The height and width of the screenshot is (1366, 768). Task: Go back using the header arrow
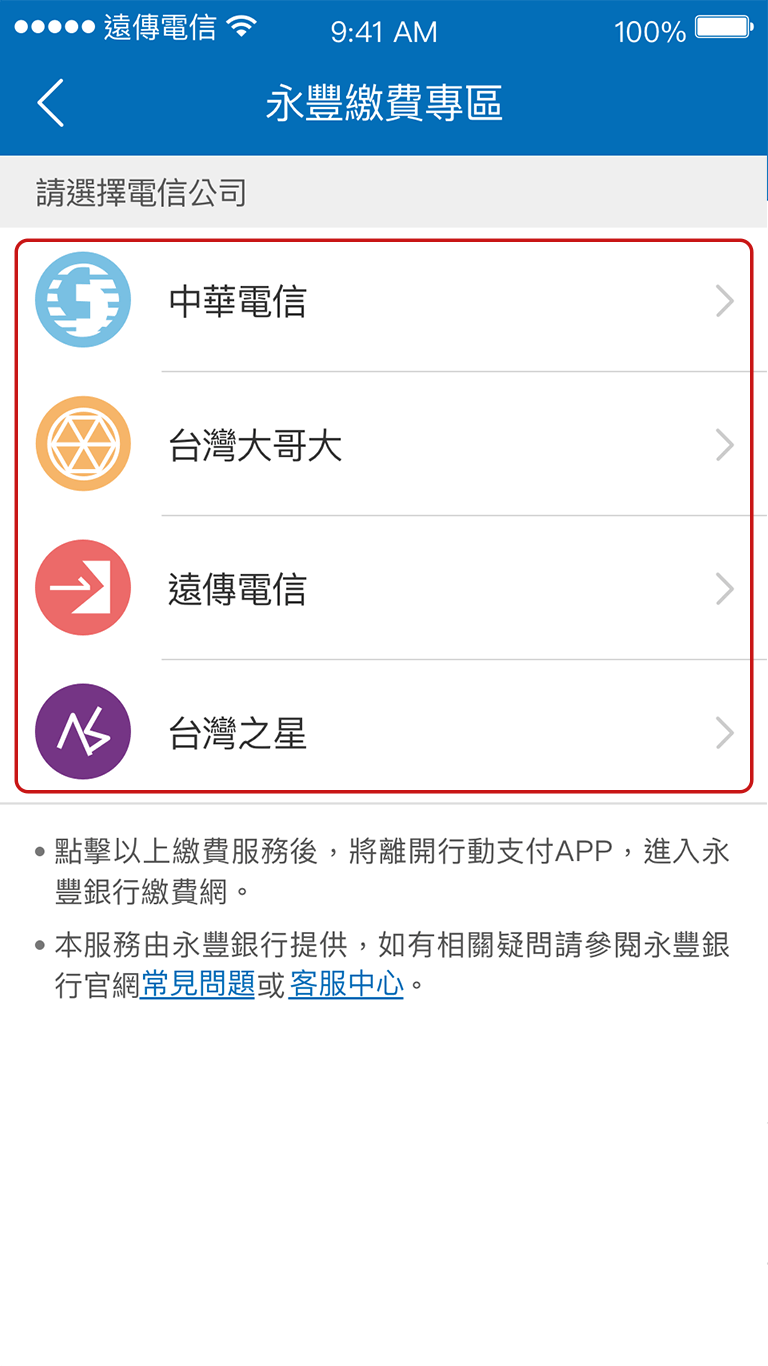51,103
